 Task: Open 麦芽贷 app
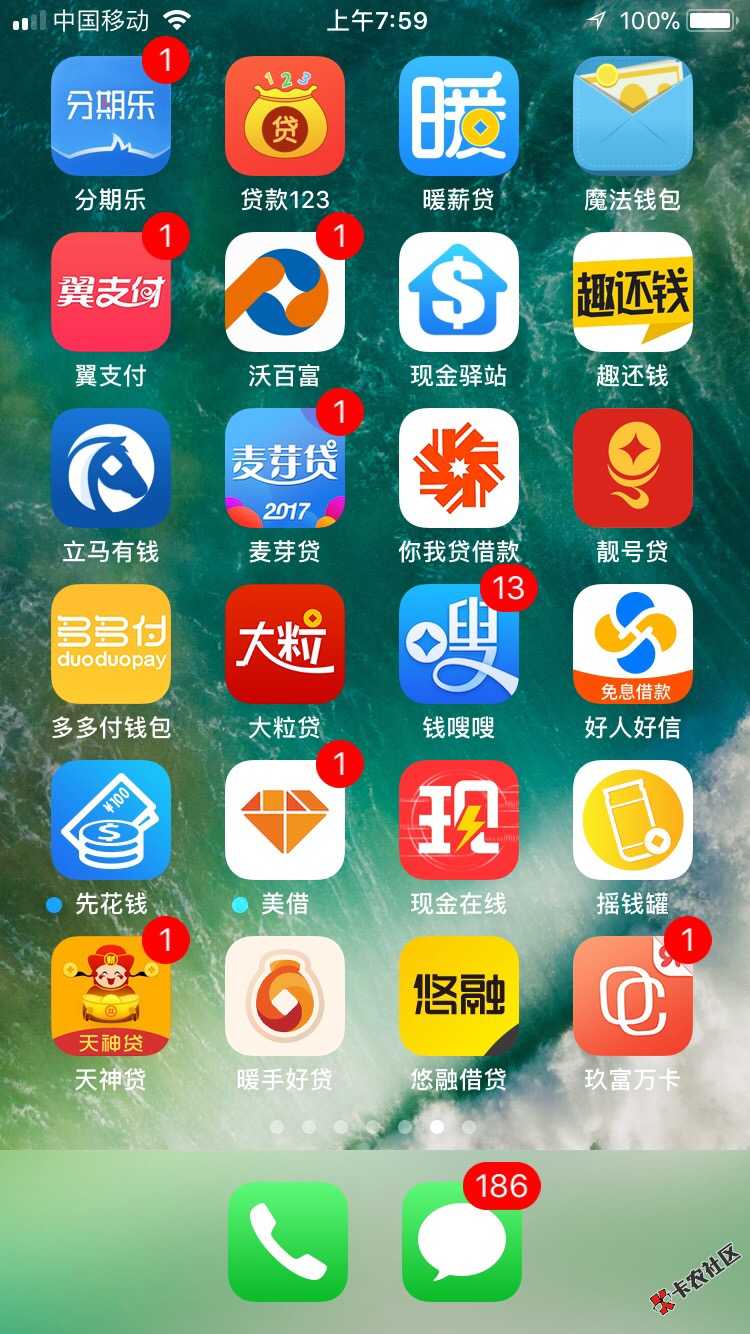click(x=284, y=468)
